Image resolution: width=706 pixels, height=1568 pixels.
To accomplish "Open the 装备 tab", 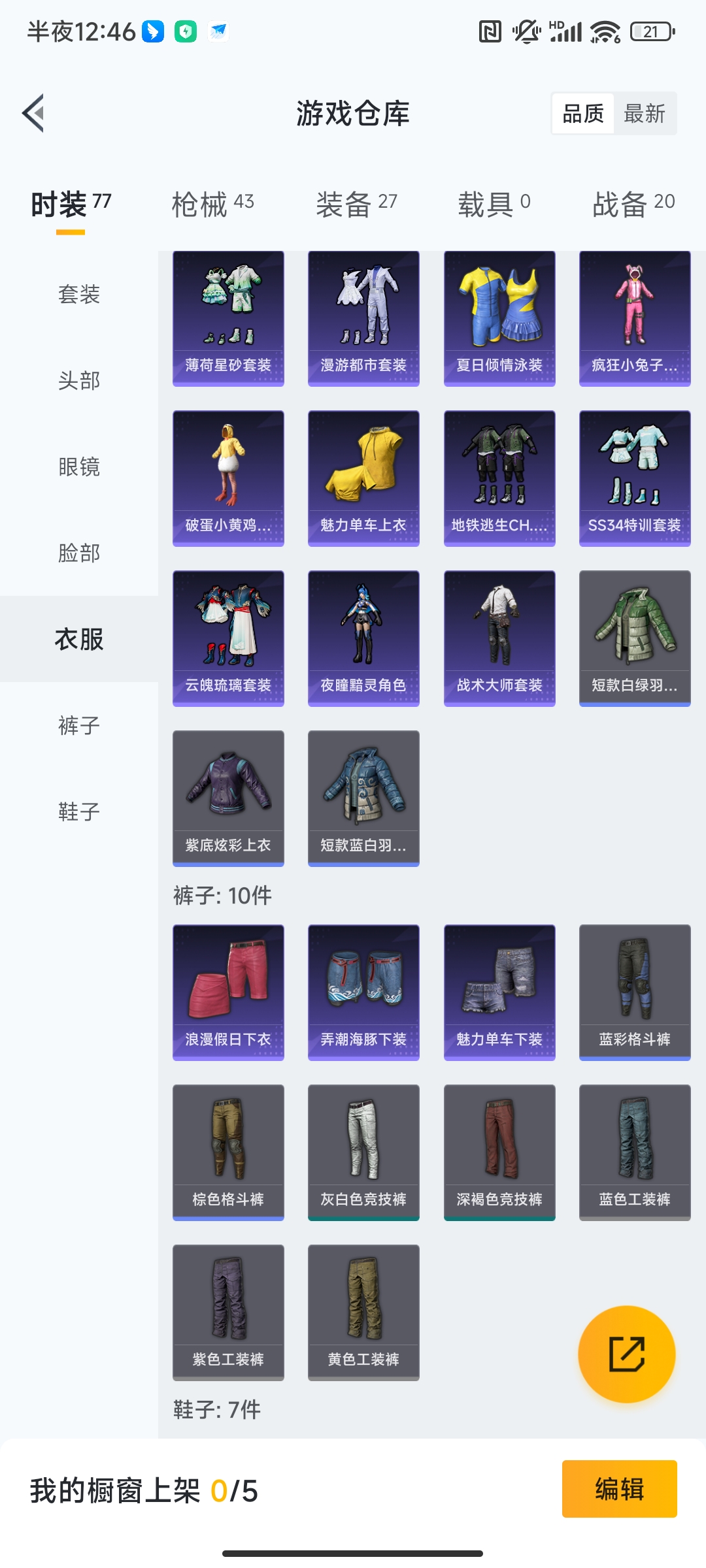I will coord(356,204).
